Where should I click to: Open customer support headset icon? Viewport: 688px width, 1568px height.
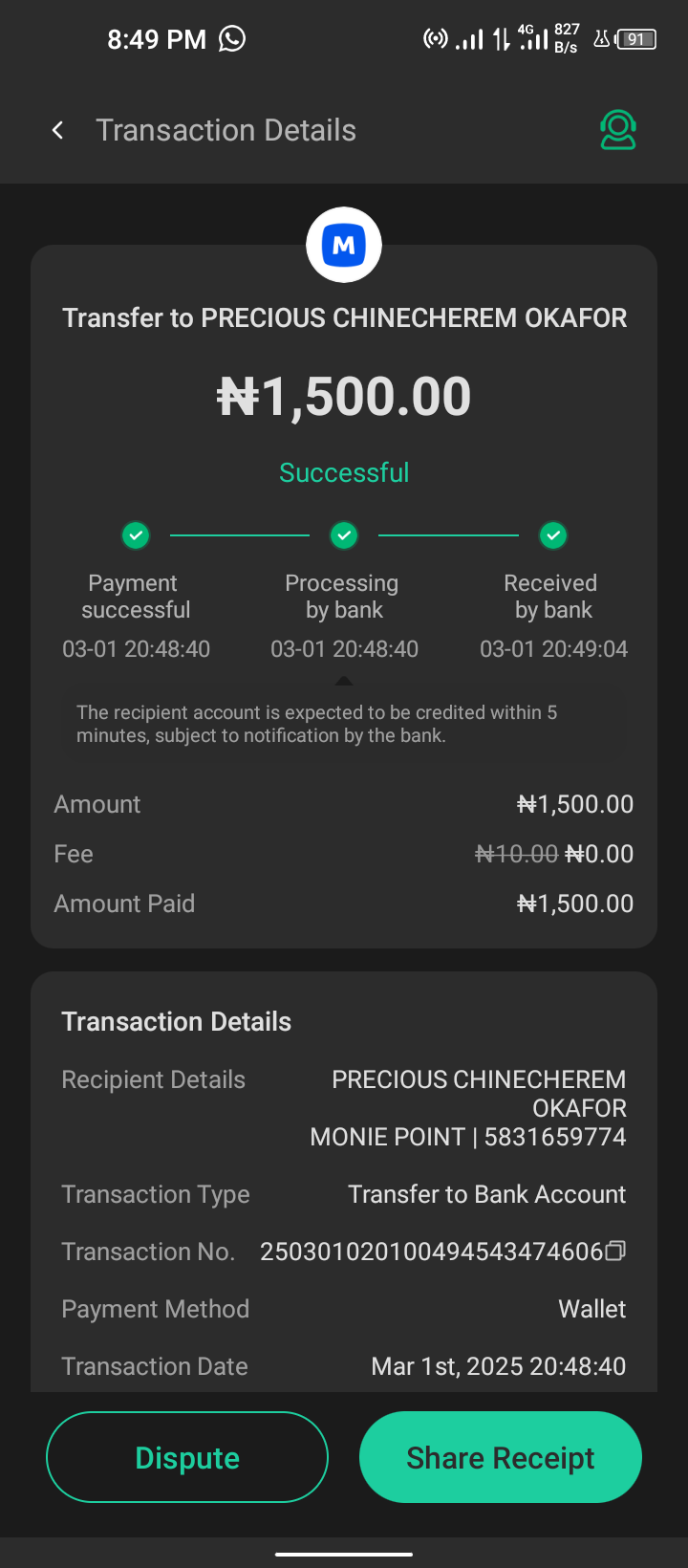tap(618, 130)
